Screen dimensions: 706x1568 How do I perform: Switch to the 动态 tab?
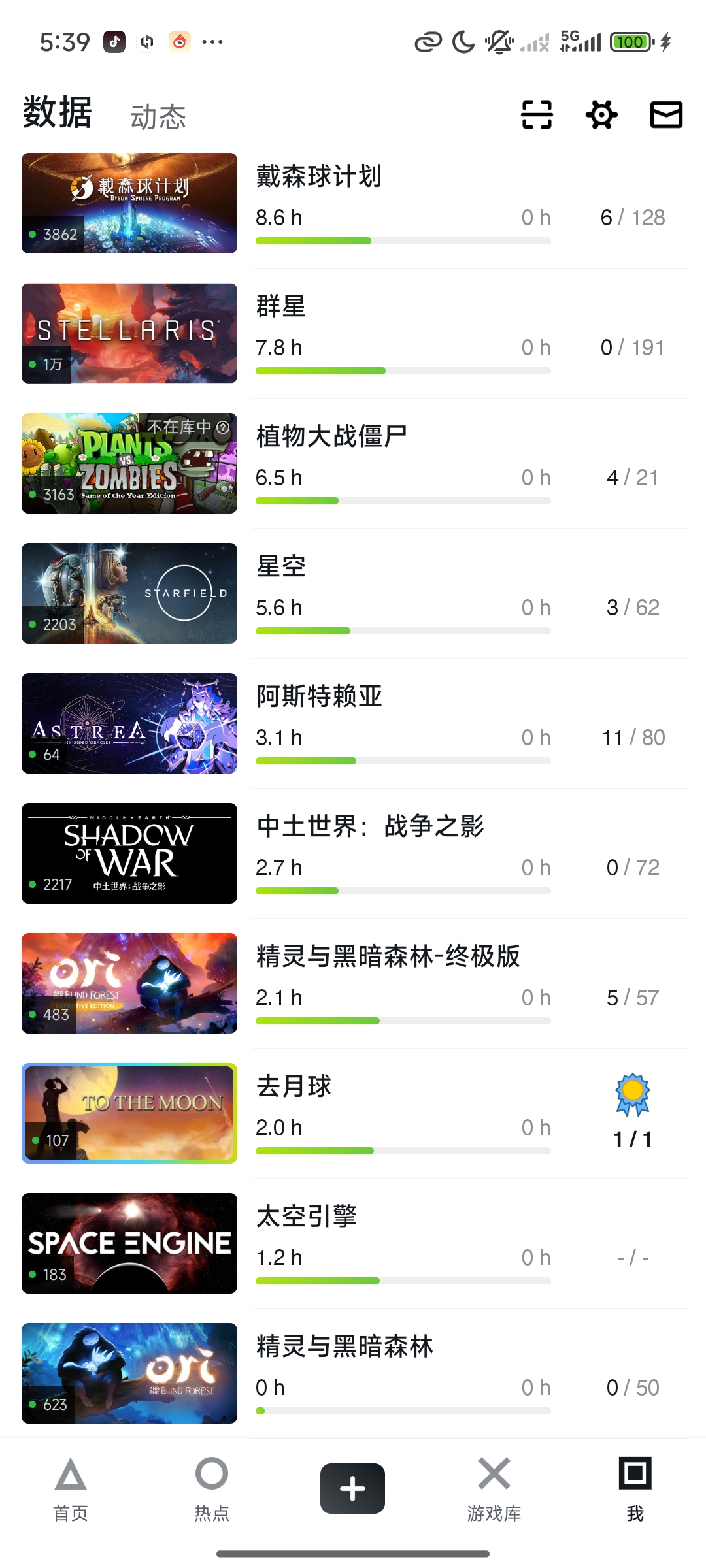coord(158,117)
